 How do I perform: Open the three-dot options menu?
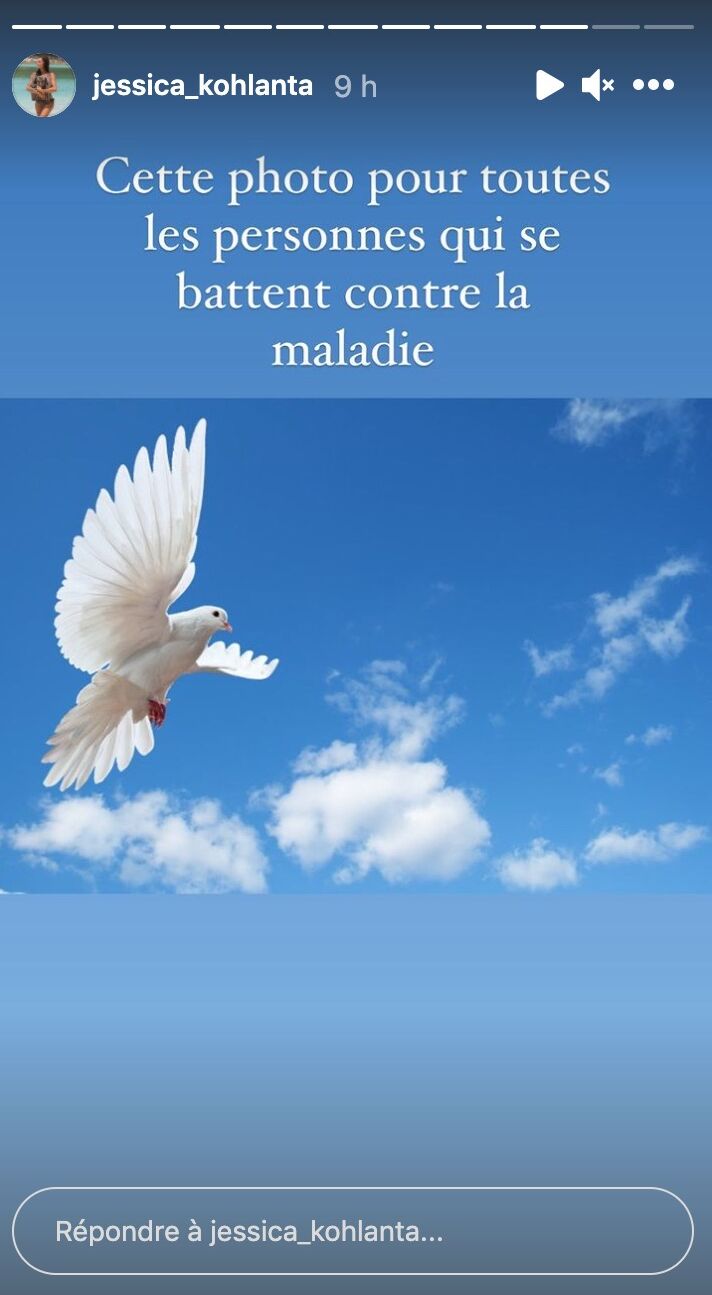click(653, 85)
